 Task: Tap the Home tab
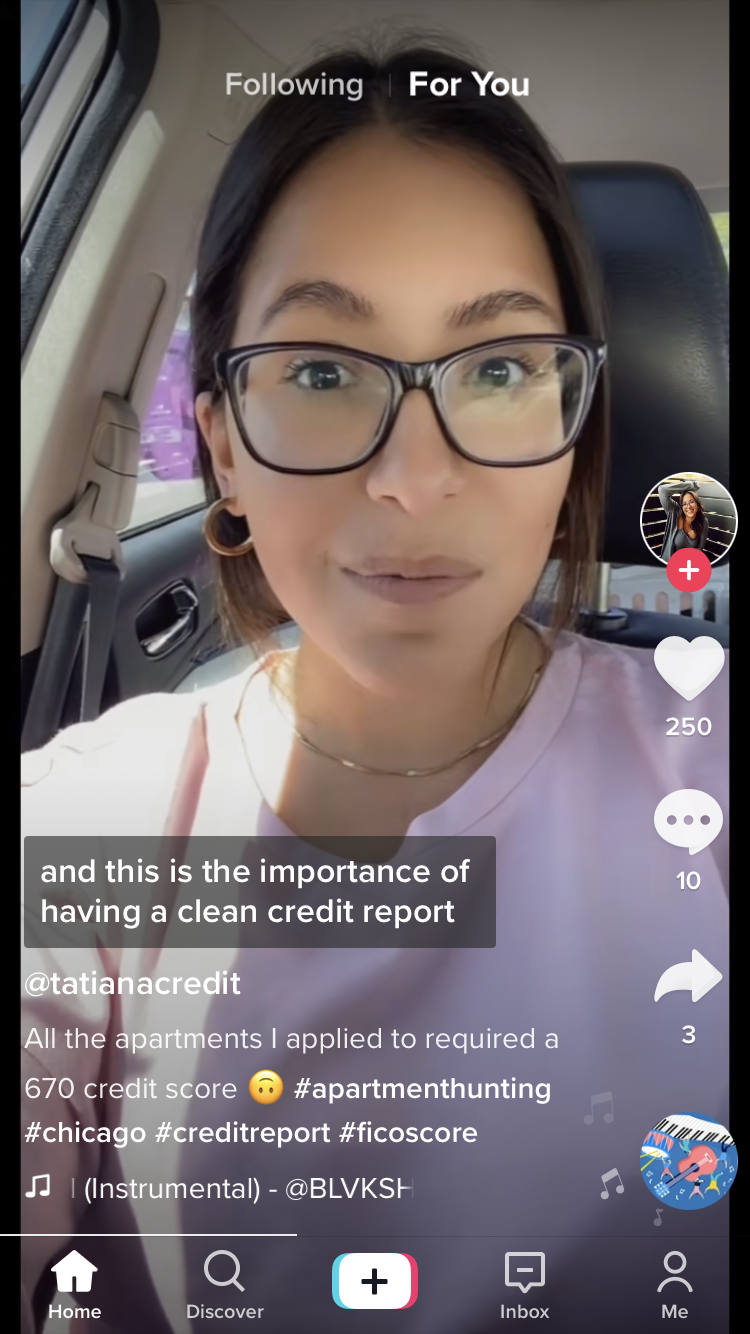click(x=75, y=1284)
